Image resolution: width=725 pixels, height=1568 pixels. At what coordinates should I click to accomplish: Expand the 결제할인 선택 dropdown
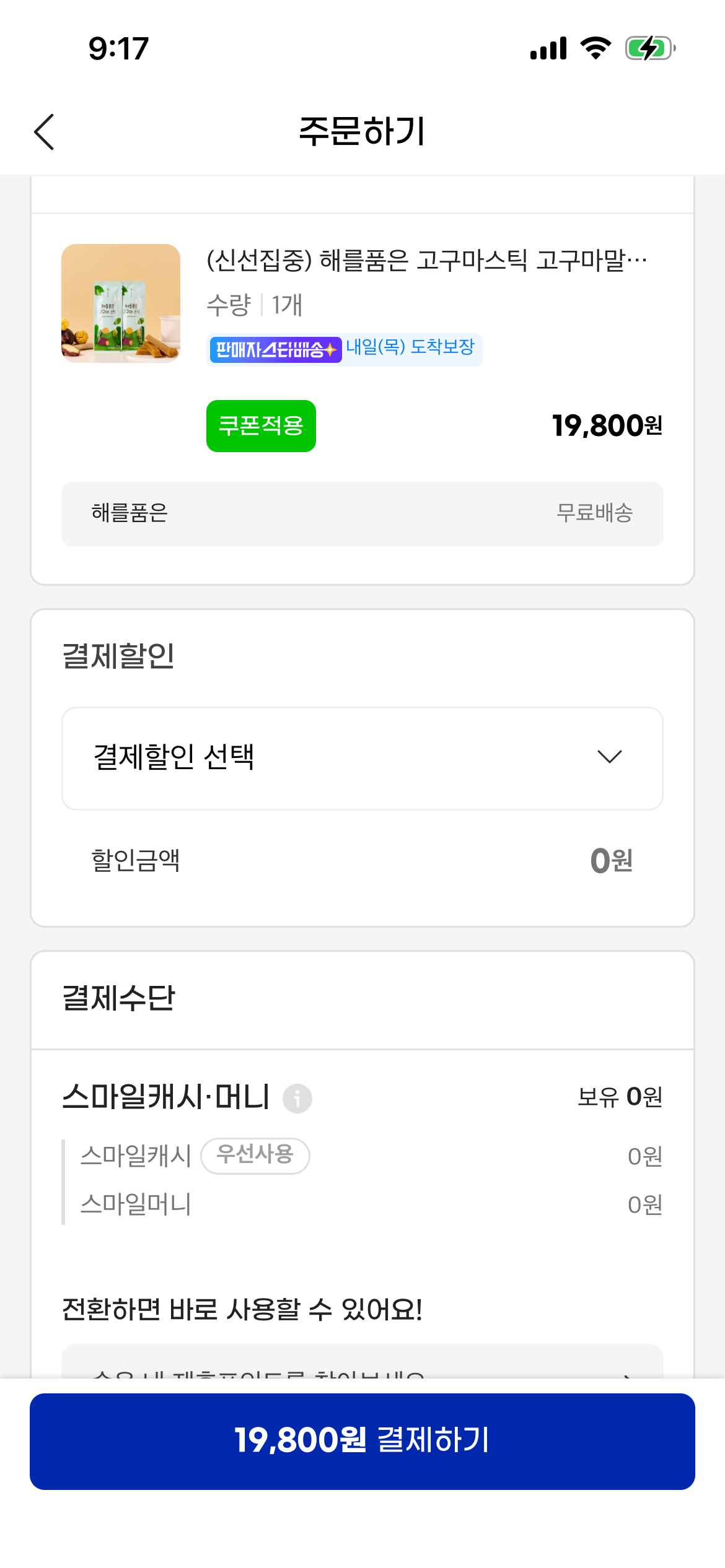pyautogui.click(x=362, y=758)
